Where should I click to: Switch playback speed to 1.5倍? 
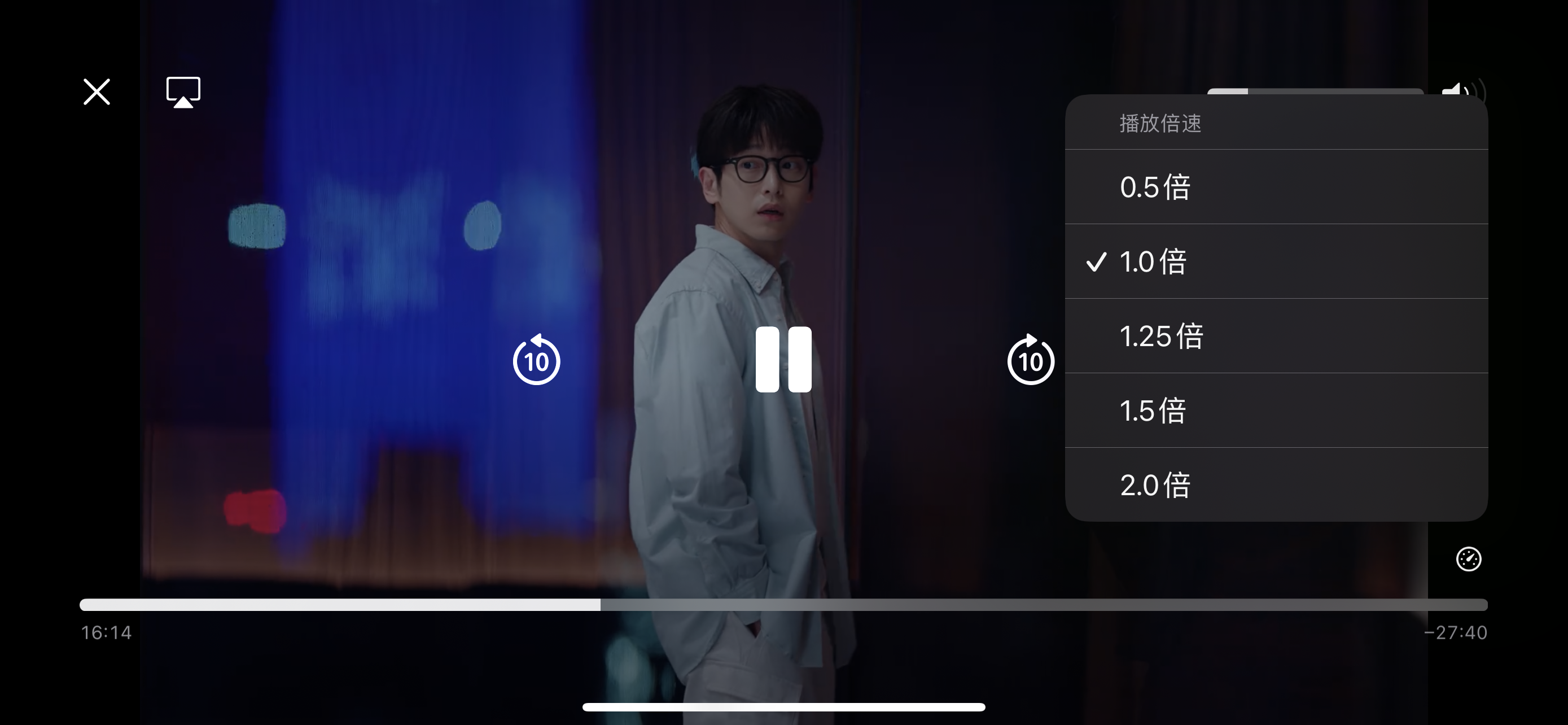click(x=1276, y=410)
